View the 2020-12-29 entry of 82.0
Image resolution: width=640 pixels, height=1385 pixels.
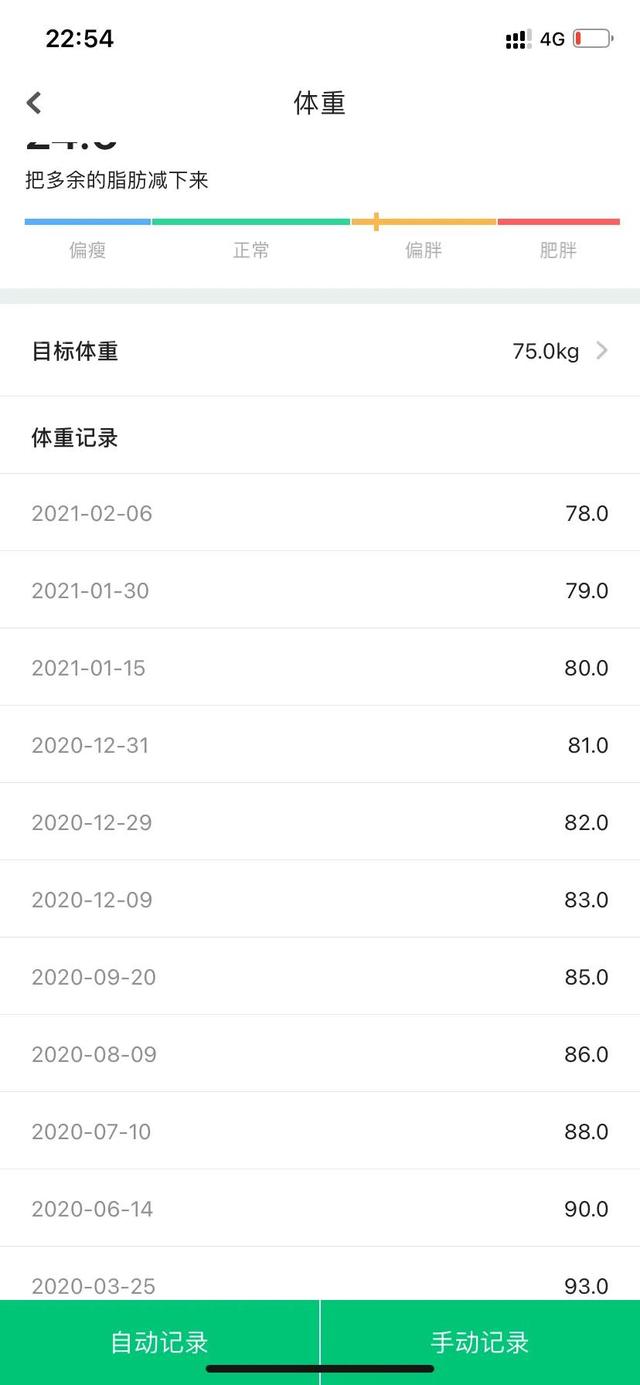click(x=320, y=822)
